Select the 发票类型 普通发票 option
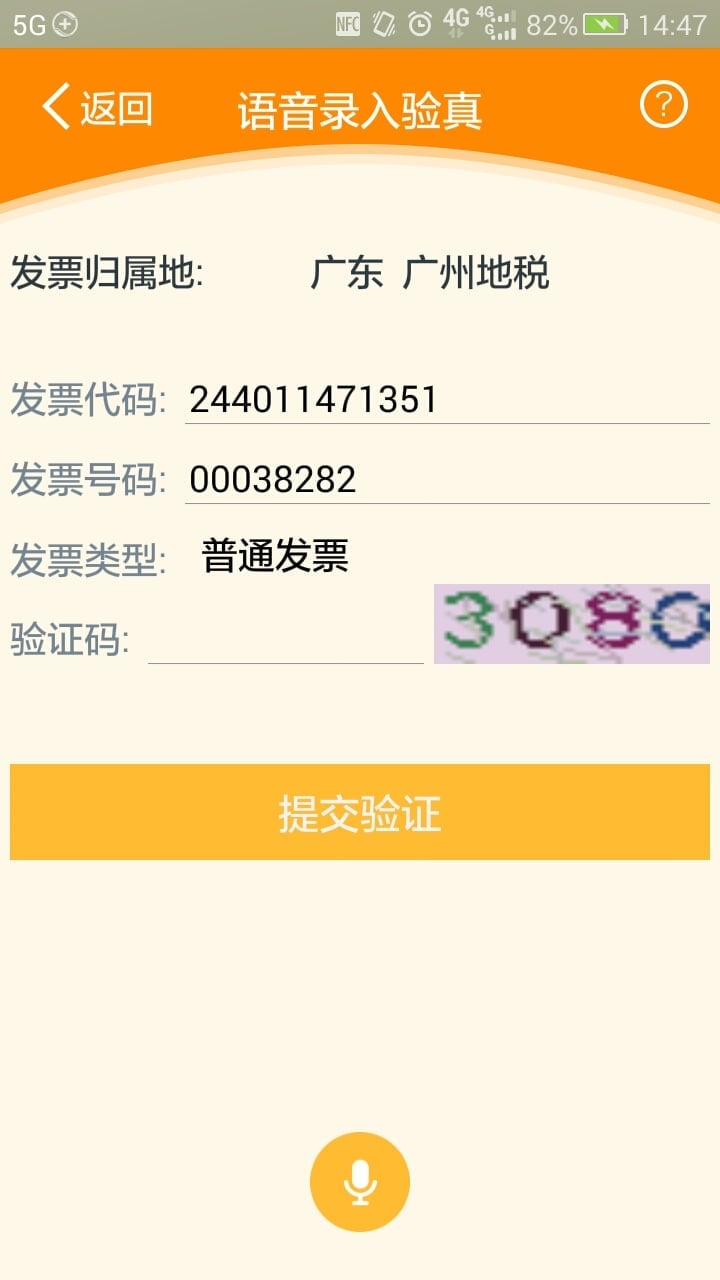This screenshot has height=1280, width=720. (x=275, y=556)
